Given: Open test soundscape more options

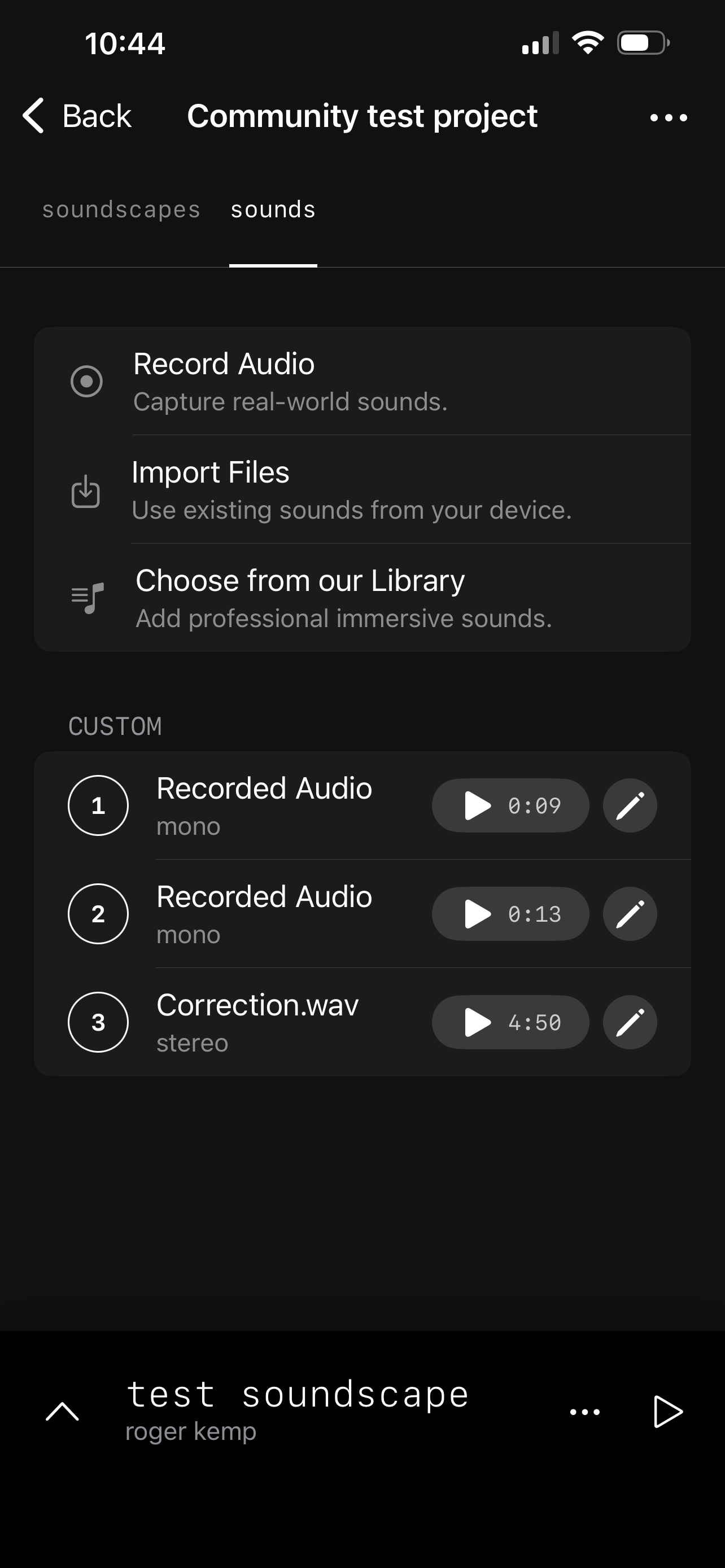Looking at the screenshot, I should pyautogui.click(x=585, y=1412).
